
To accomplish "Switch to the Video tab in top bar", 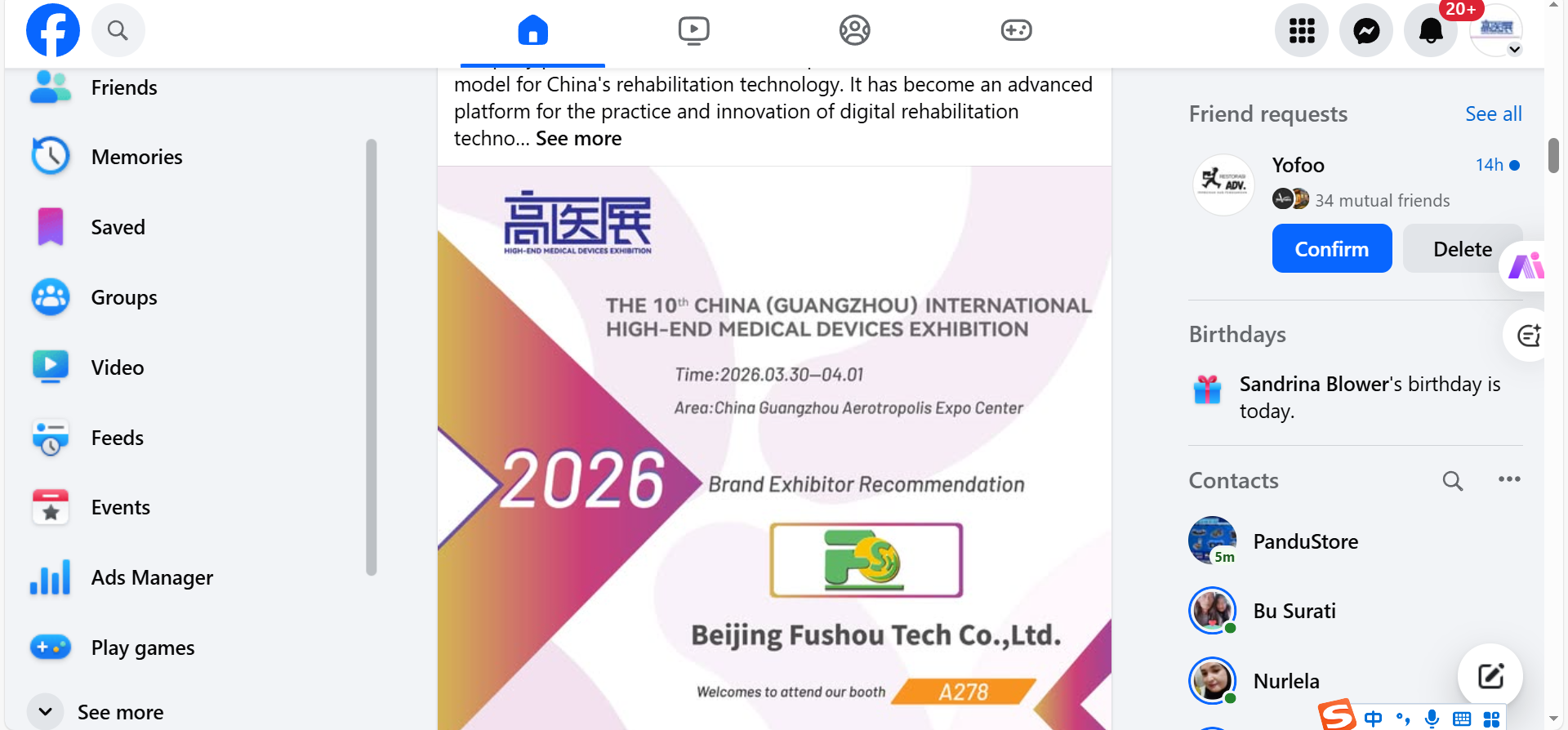I will (x=693, y=31).
